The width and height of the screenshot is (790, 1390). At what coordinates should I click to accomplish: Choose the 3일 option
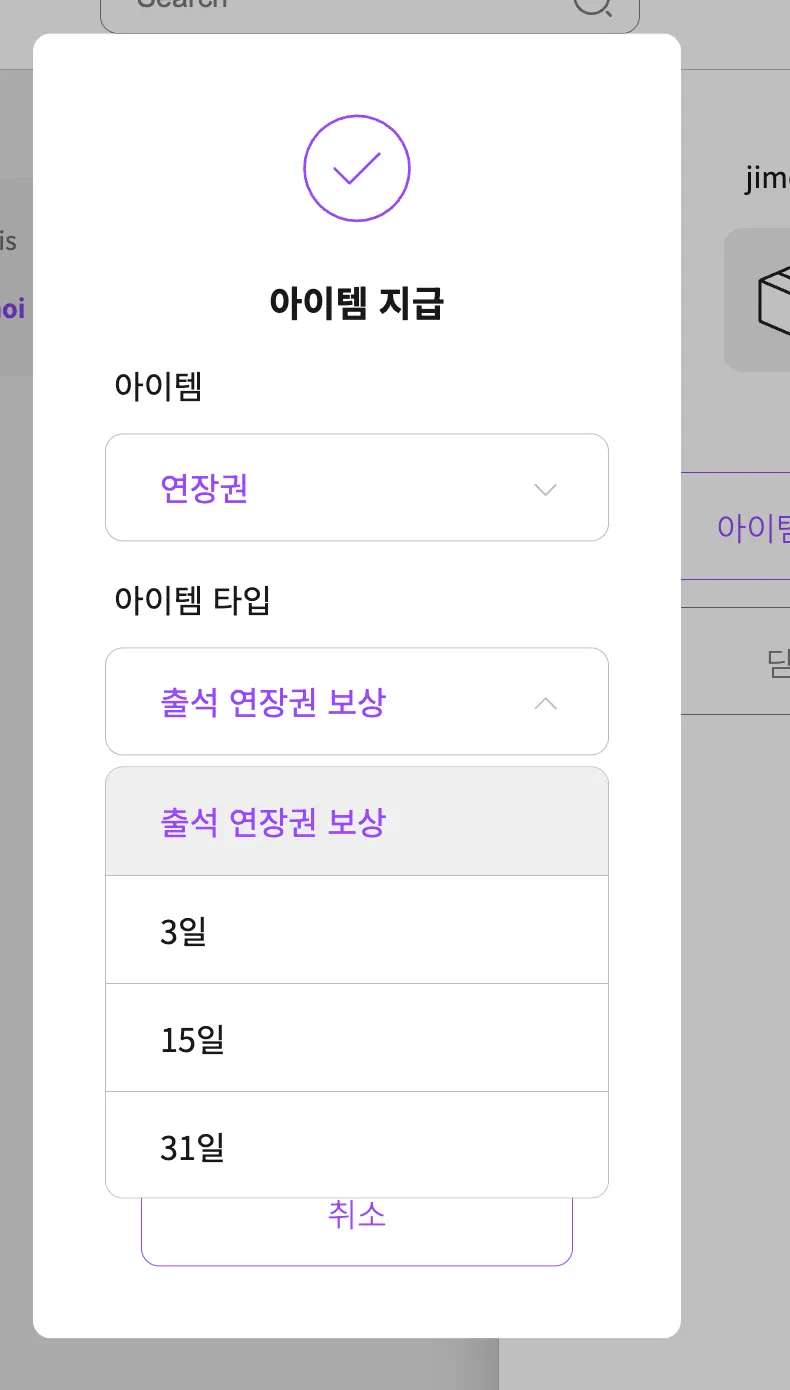357,930
